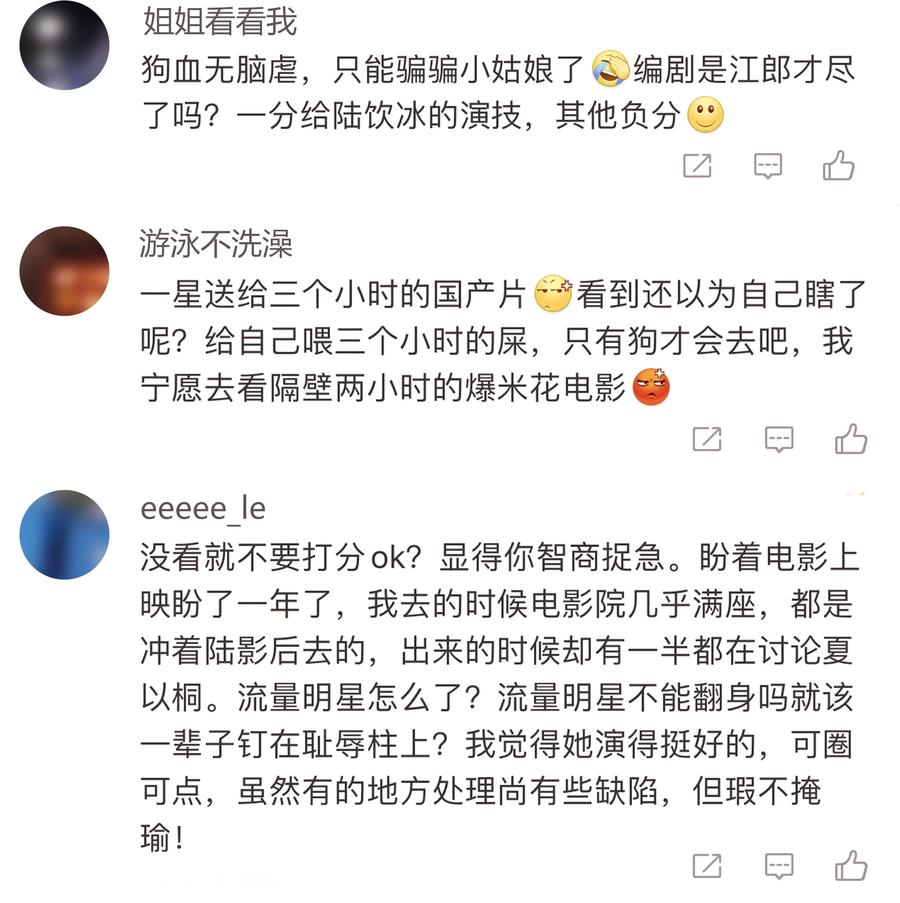Image resolution: width=900 pixels, height=903 pixels.
Task: Give a thumbs up to 游泳不洗澡
Action: [x=851, y=438]
